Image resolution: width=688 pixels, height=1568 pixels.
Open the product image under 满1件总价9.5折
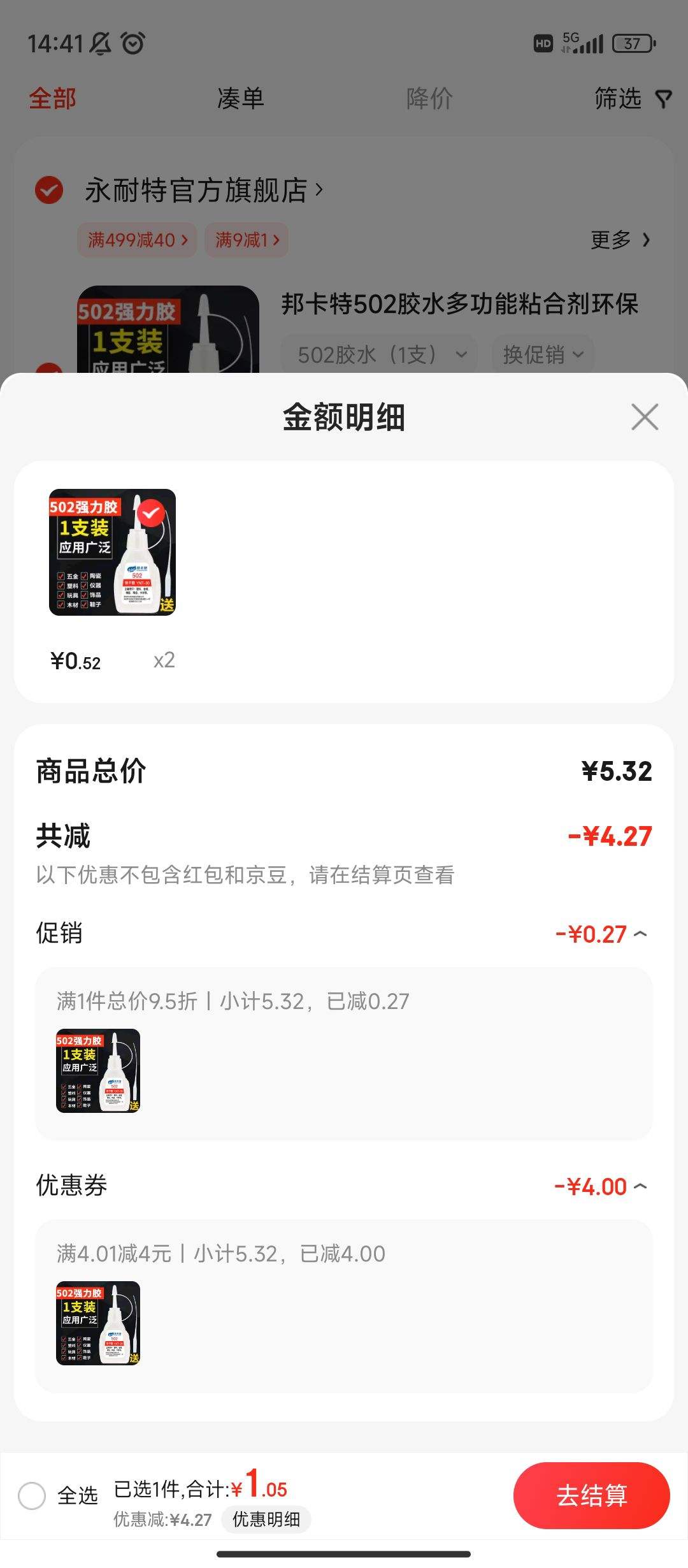click(x=98, y=1071)
